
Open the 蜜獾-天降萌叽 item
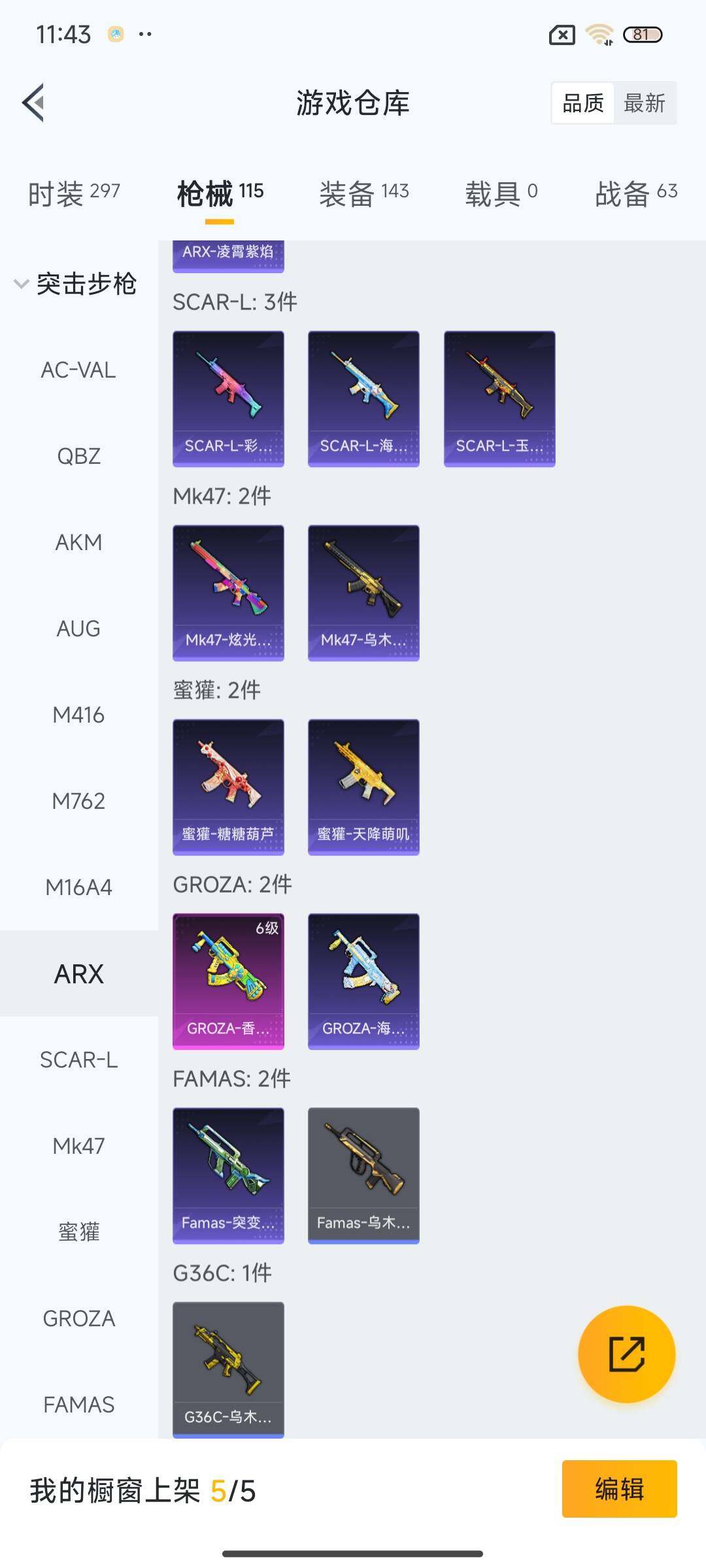tap(363, 787)
